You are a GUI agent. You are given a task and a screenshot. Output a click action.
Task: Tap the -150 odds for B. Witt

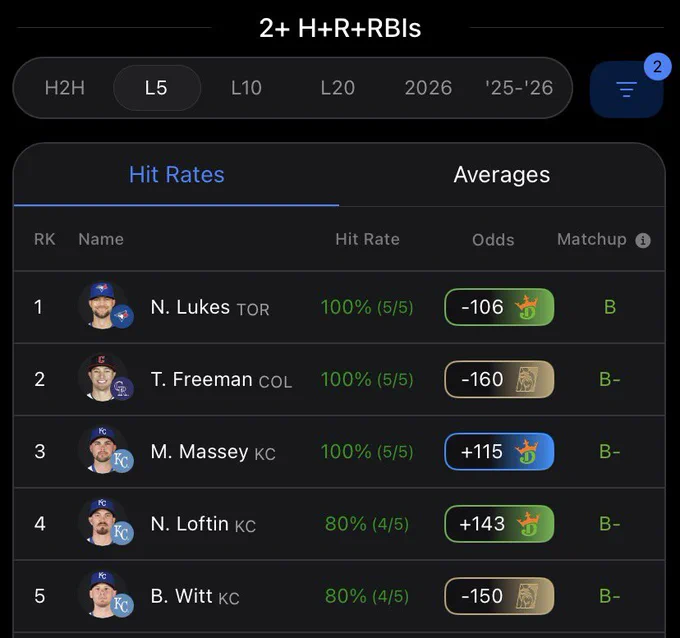pos(499,596)
